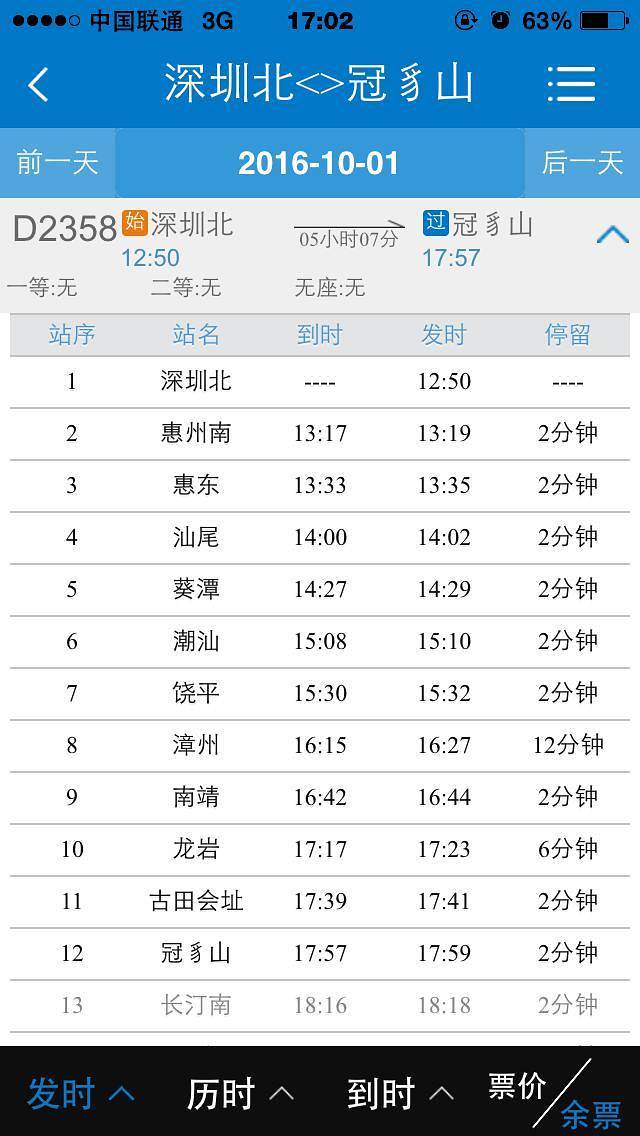Go to next day 后一天
Image resolution: width=640 pixels, height=1136 pixels.
(582, 163)
